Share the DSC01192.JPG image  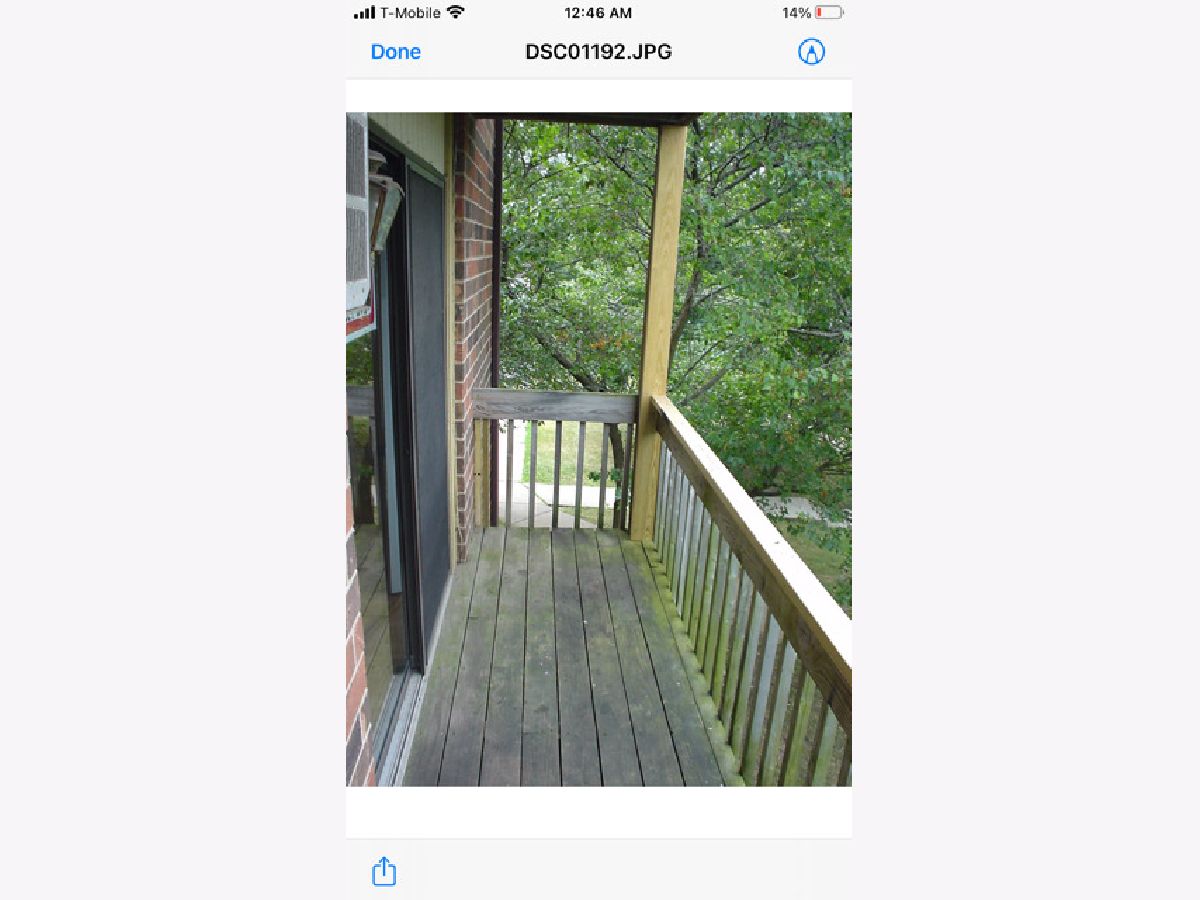point(384,871)
